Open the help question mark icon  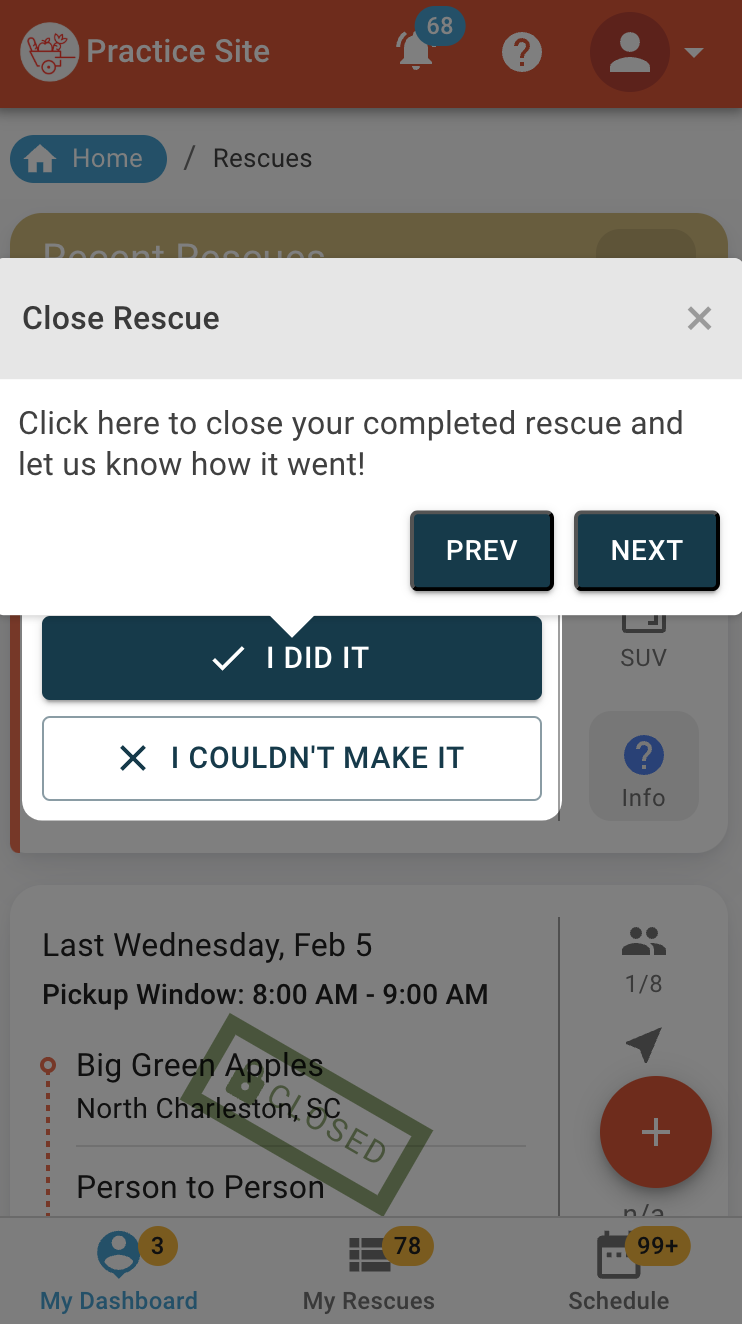[521, 52]
